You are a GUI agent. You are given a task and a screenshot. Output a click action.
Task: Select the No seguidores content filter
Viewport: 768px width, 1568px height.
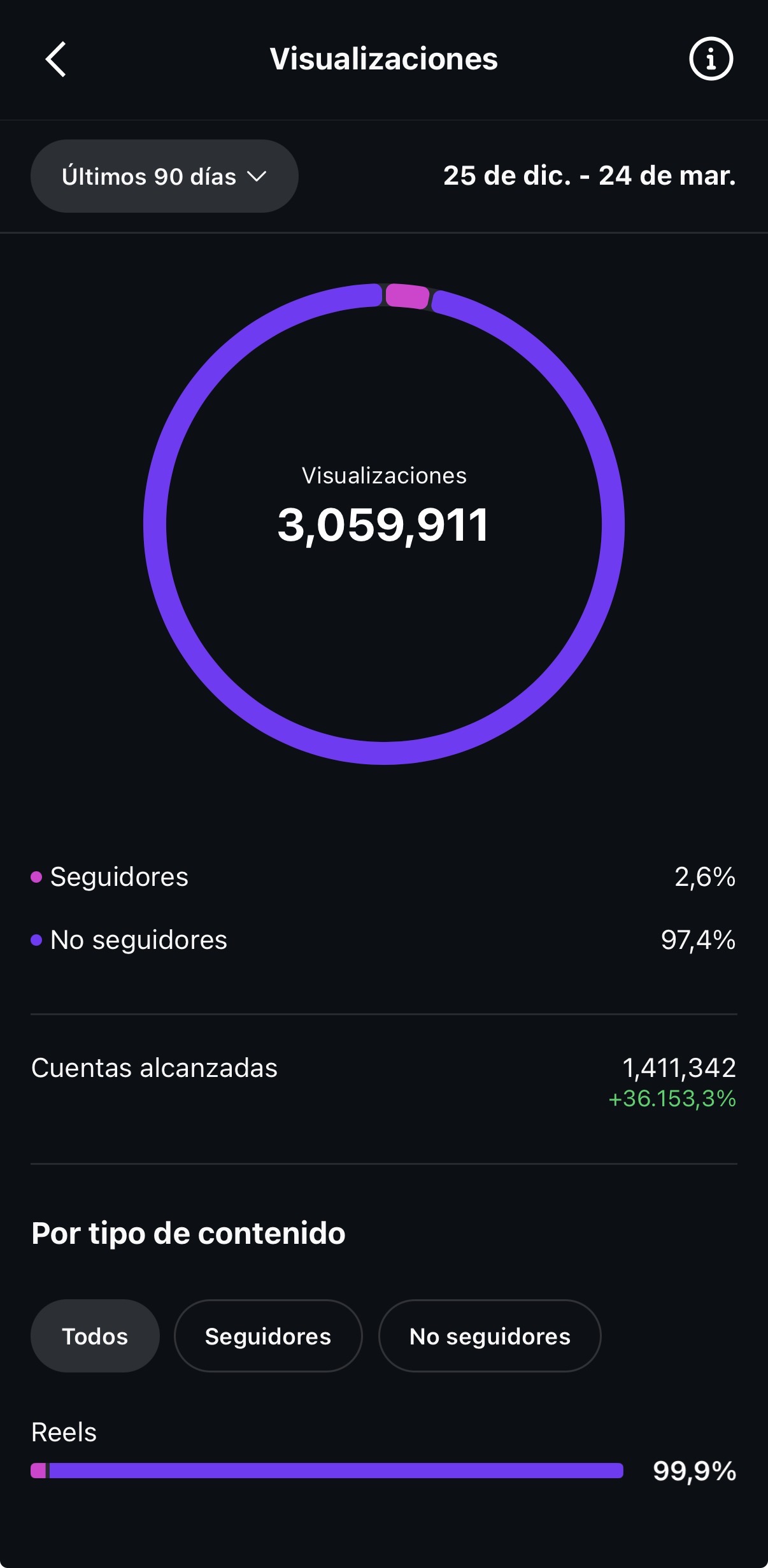(x=490, y=1337)
